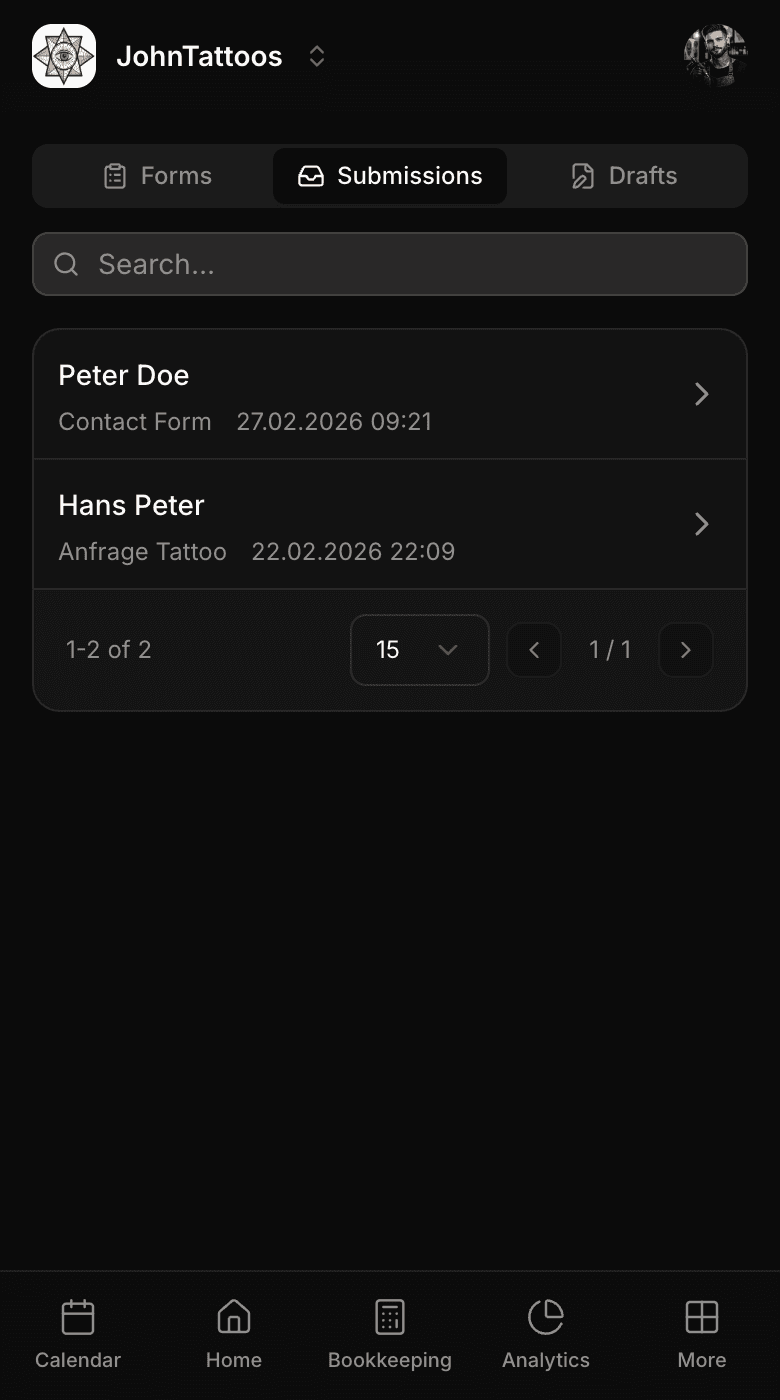Click the Forms clipboard icon
780x1400 pixels.
(116, 175)
